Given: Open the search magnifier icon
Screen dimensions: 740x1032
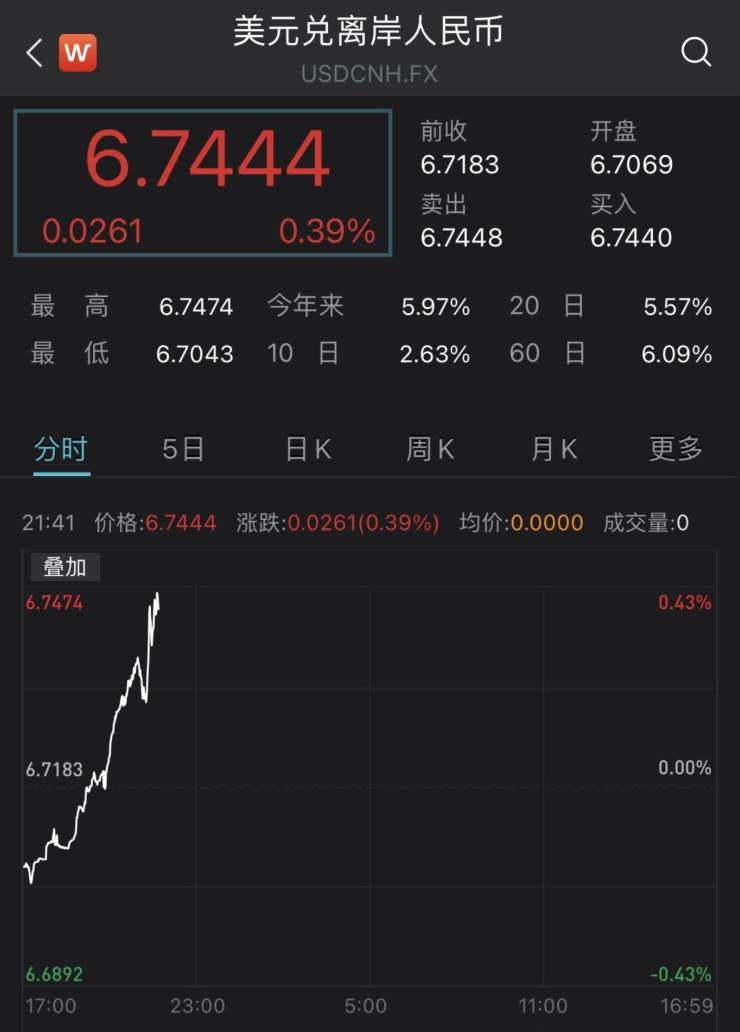Looking at the screenshot, I should (x=696, y=52).
